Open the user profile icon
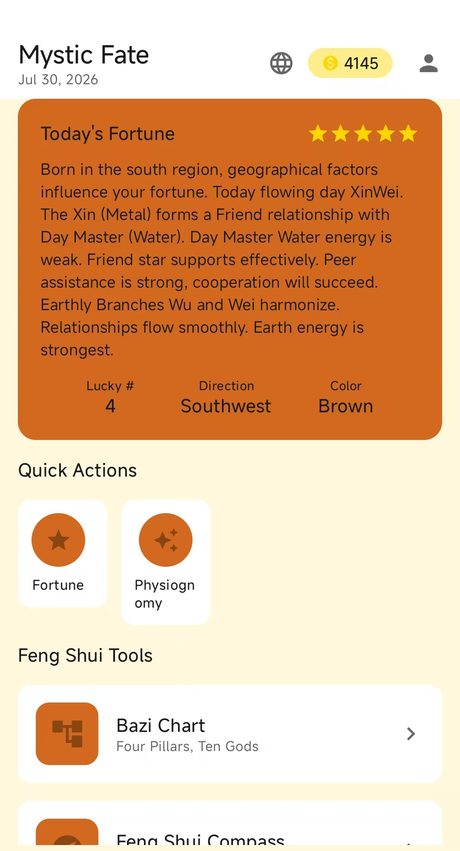This screenshot has width=460, height=851. coord(429,63)
